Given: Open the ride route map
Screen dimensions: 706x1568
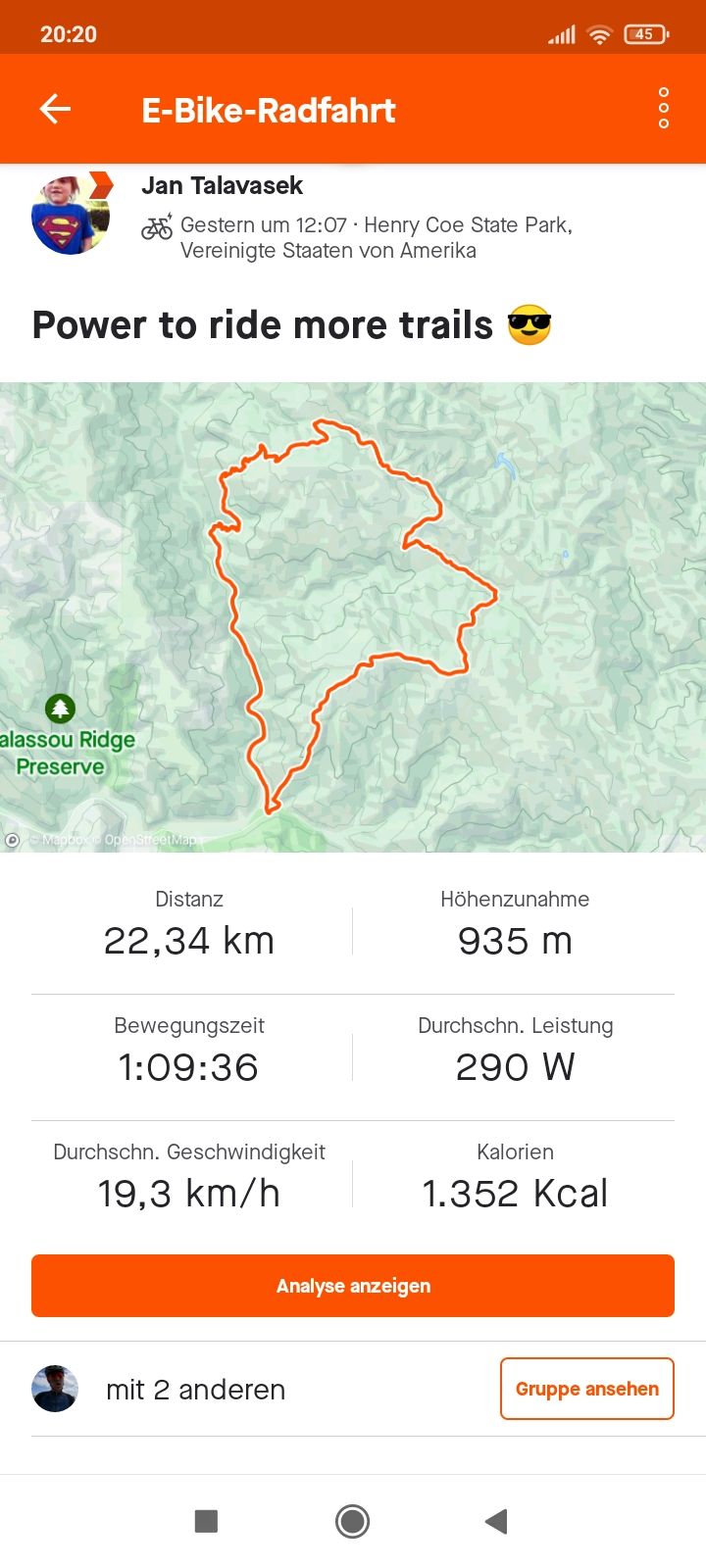Looking at the screenshot, I should [x=353, y=616].
